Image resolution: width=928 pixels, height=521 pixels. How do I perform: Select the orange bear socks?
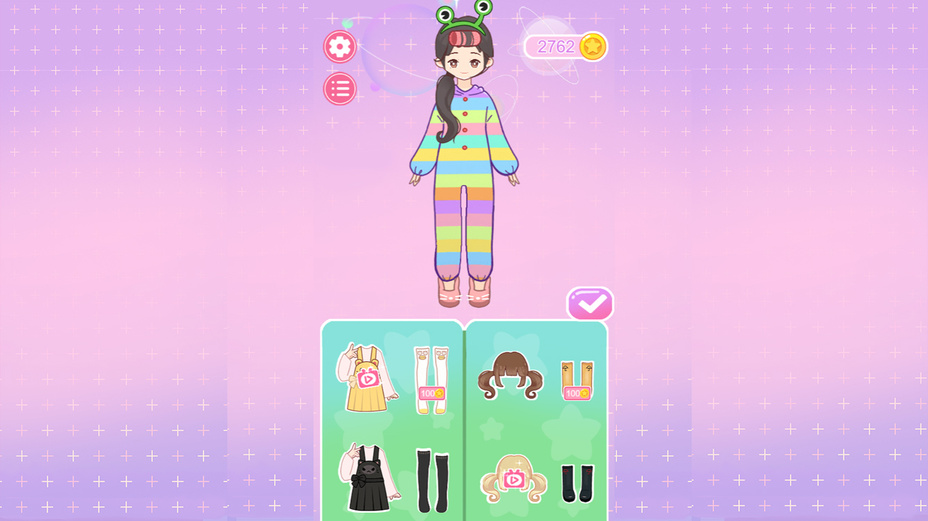577,378
